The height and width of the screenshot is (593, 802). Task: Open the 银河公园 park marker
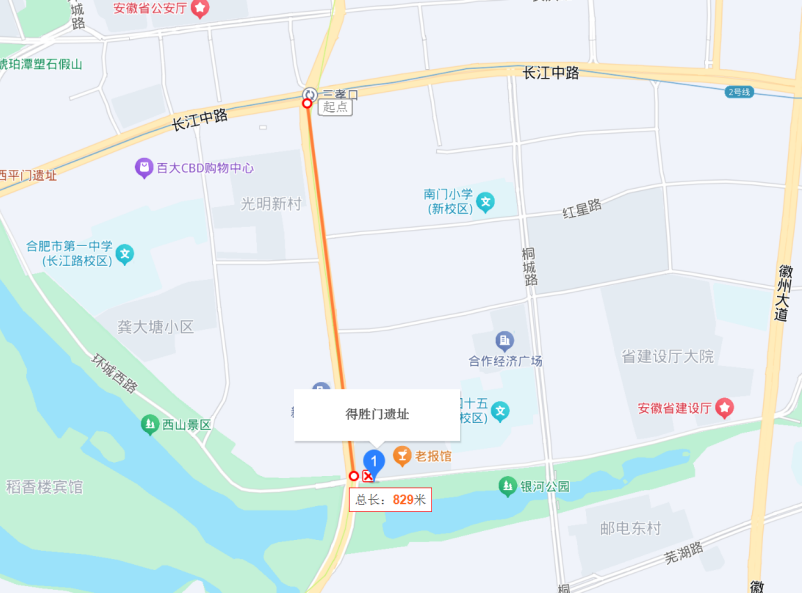click(508, 486)
